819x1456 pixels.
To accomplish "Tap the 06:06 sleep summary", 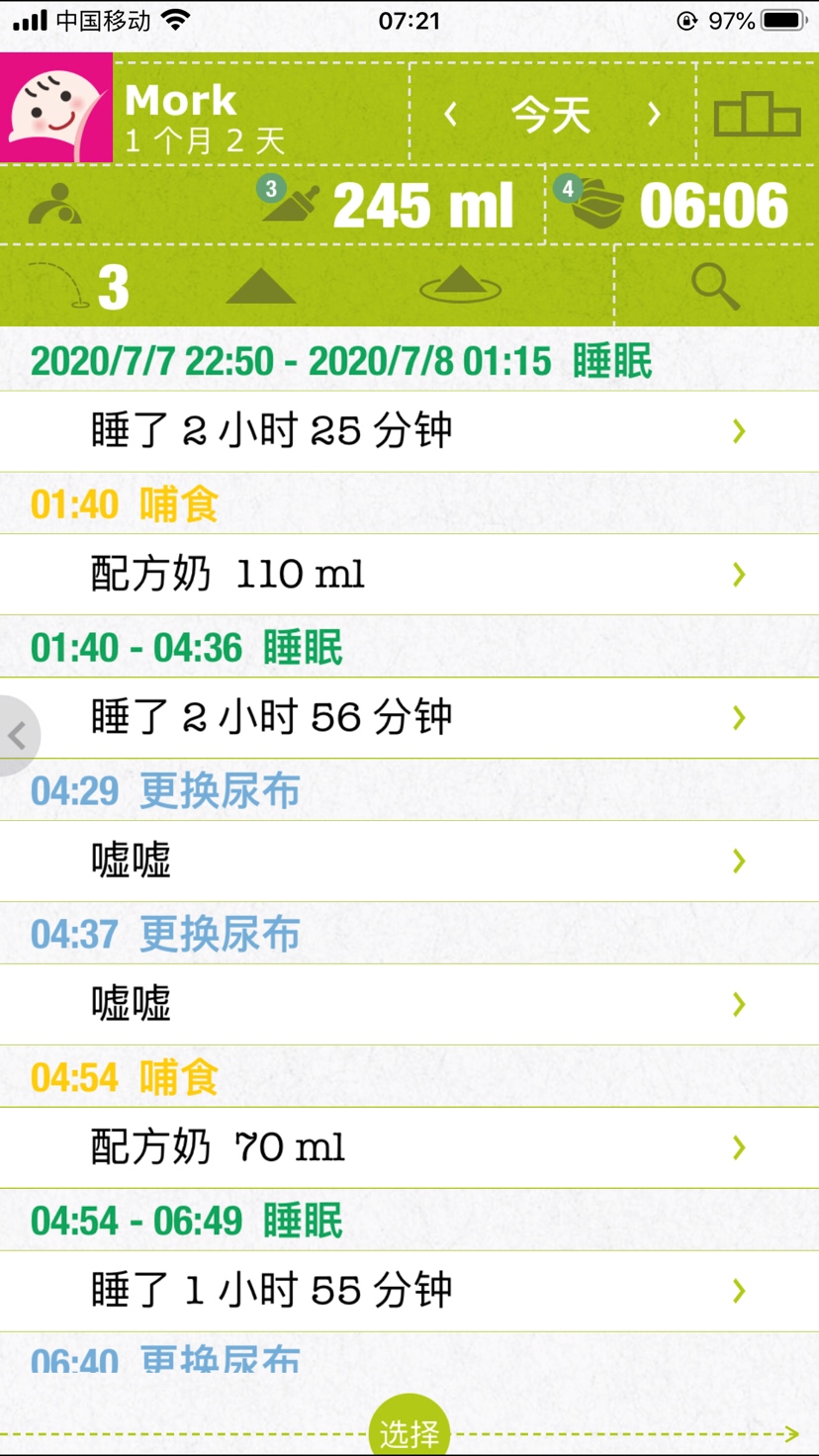I will click(x=673, y=205).
